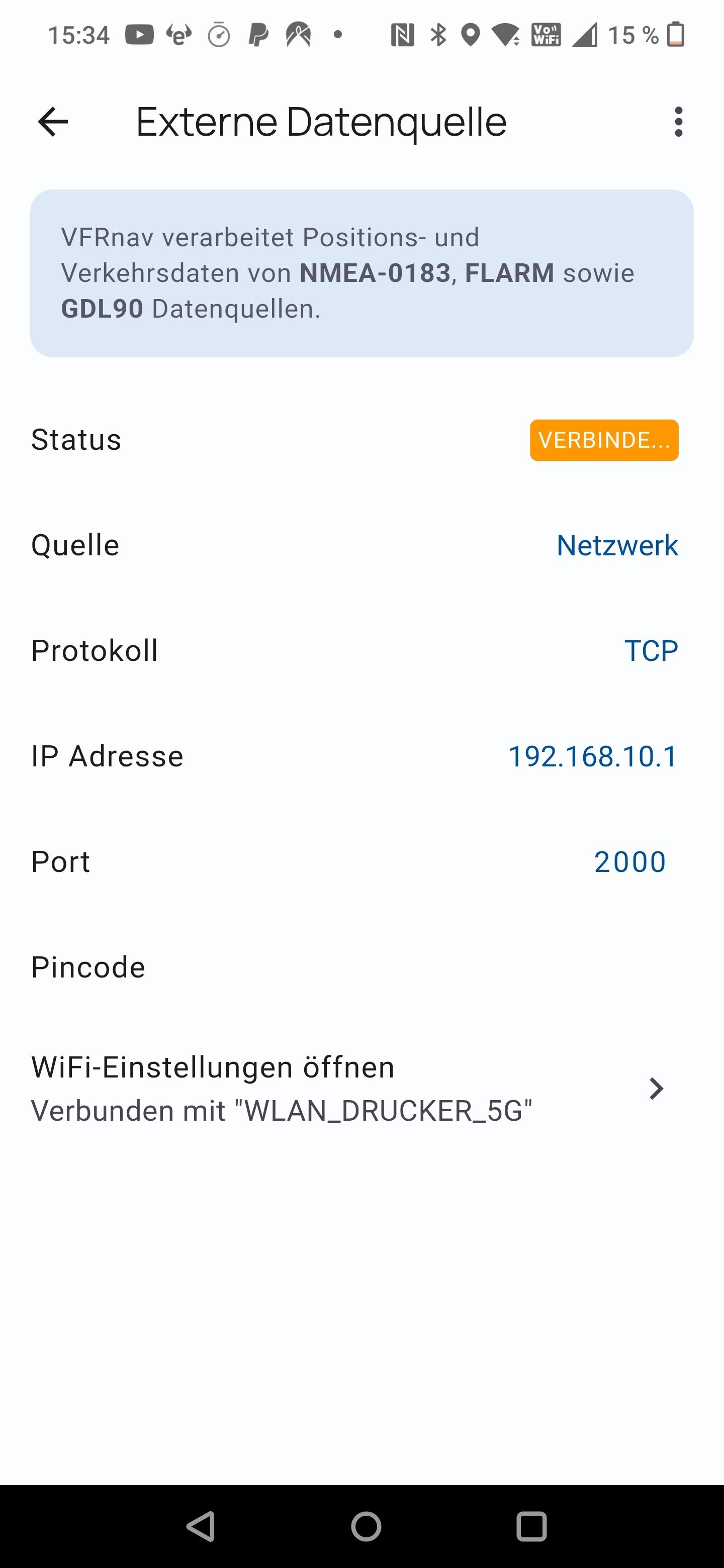The height and width of the screenshot is (1568, 724).
Task: Open the Protokoll selector showing TCP
Action: click(x=652, y=650)
